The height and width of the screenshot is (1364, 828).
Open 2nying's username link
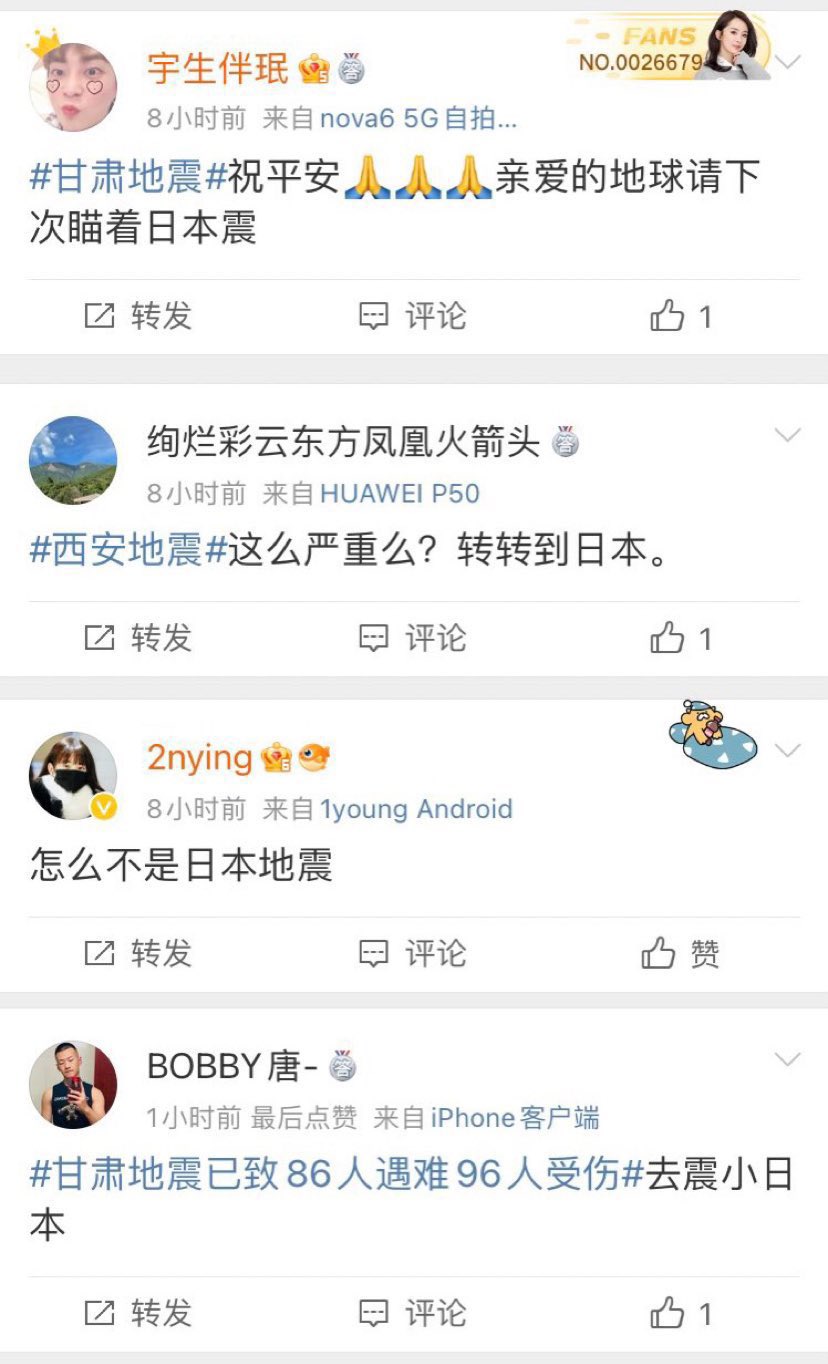pyautogui.click(x=200, y=758)
